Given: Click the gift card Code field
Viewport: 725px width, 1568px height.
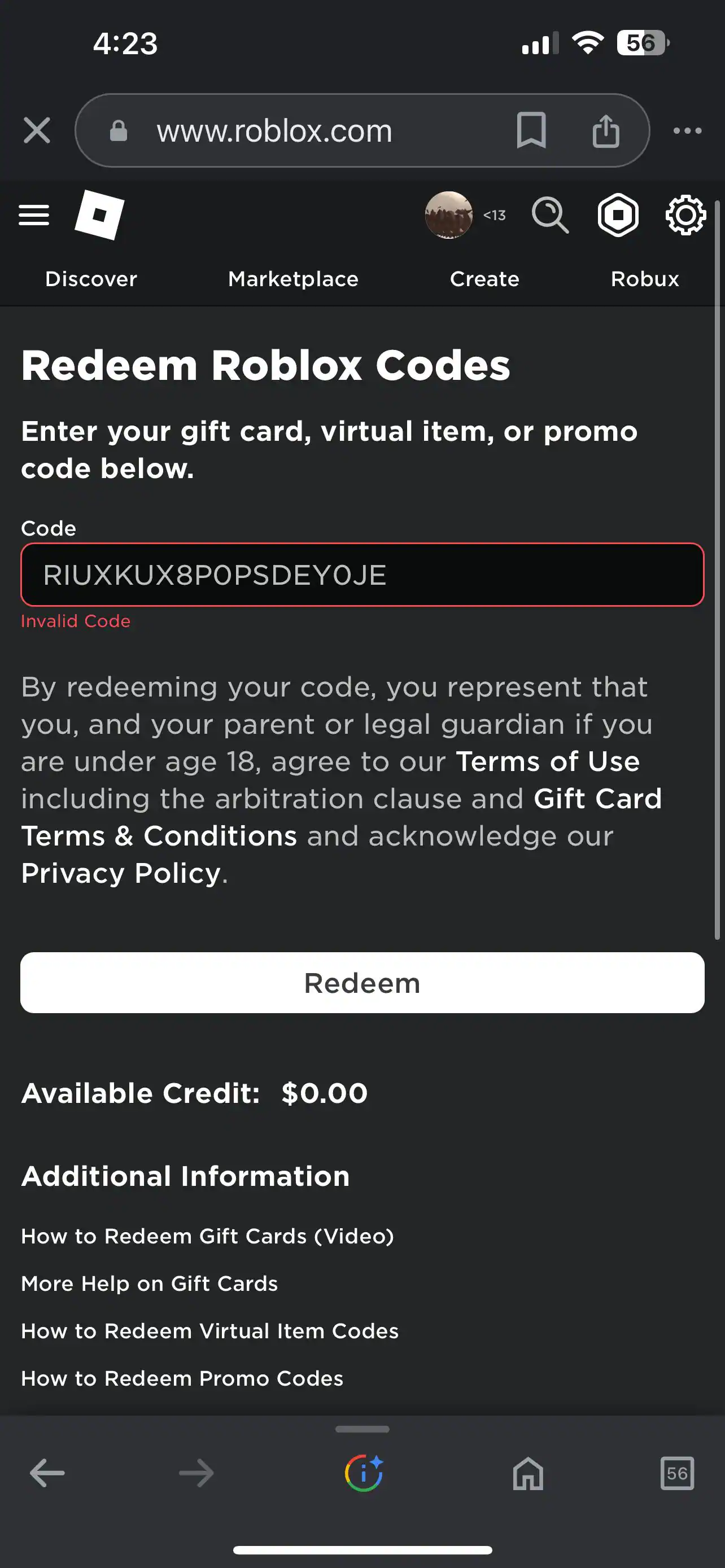Looking at the screenshot, I should tap(362, 574).
